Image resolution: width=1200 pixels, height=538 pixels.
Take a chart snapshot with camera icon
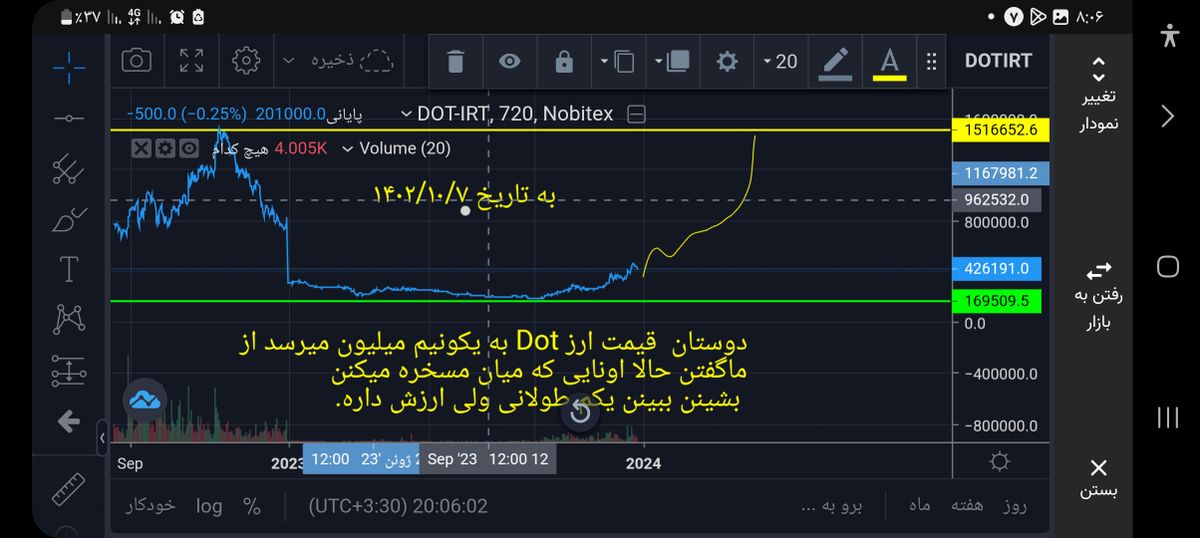(136, 61)
